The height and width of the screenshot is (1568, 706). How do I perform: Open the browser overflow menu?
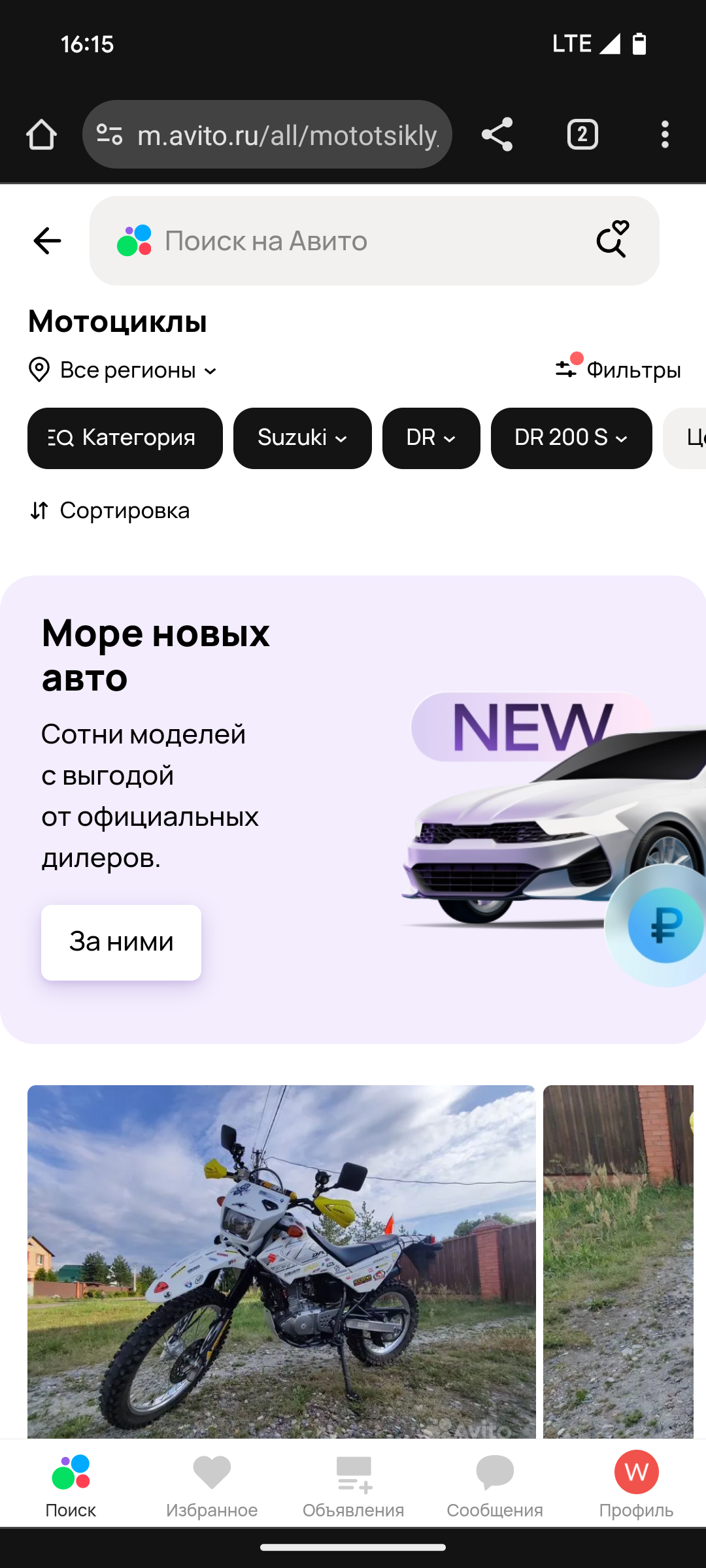[665, 135]
